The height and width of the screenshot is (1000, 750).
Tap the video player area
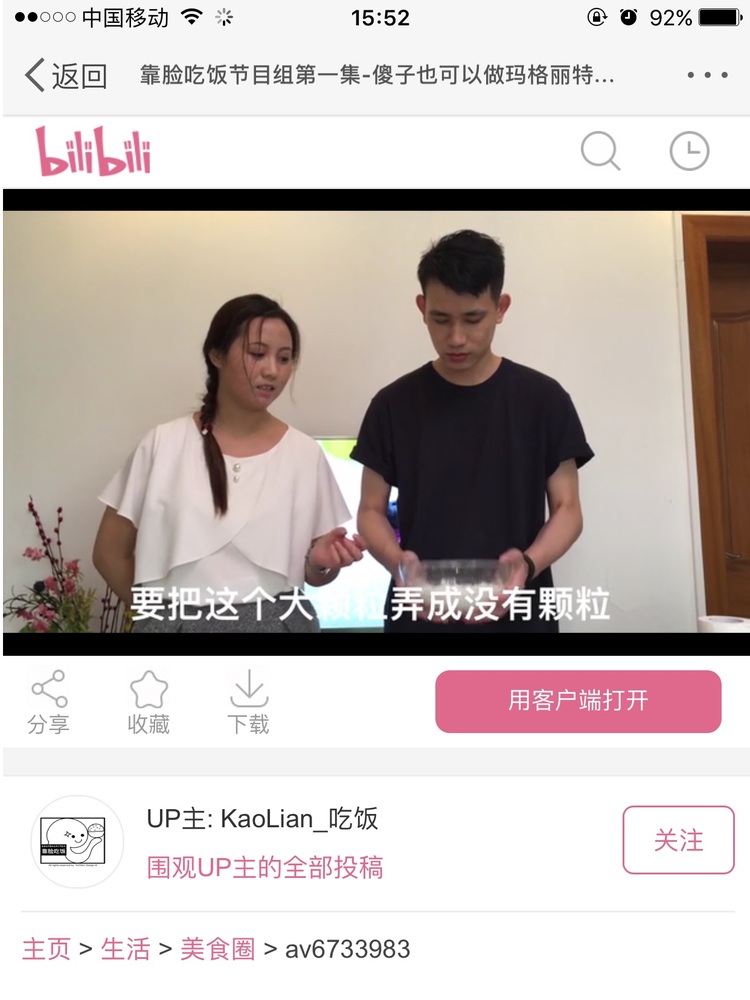click(x=375, y=421)
